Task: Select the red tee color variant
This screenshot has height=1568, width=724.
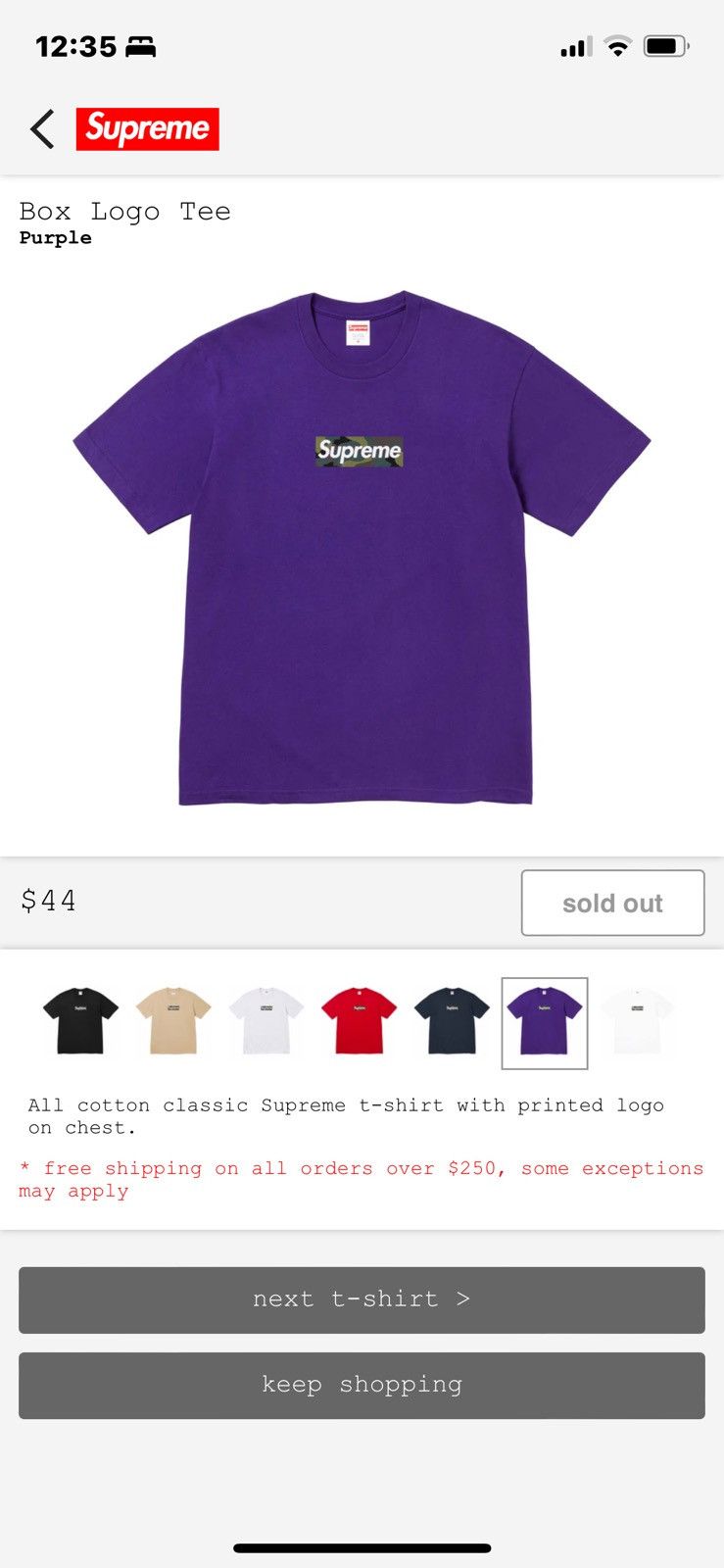Action: pos(359,1021)
